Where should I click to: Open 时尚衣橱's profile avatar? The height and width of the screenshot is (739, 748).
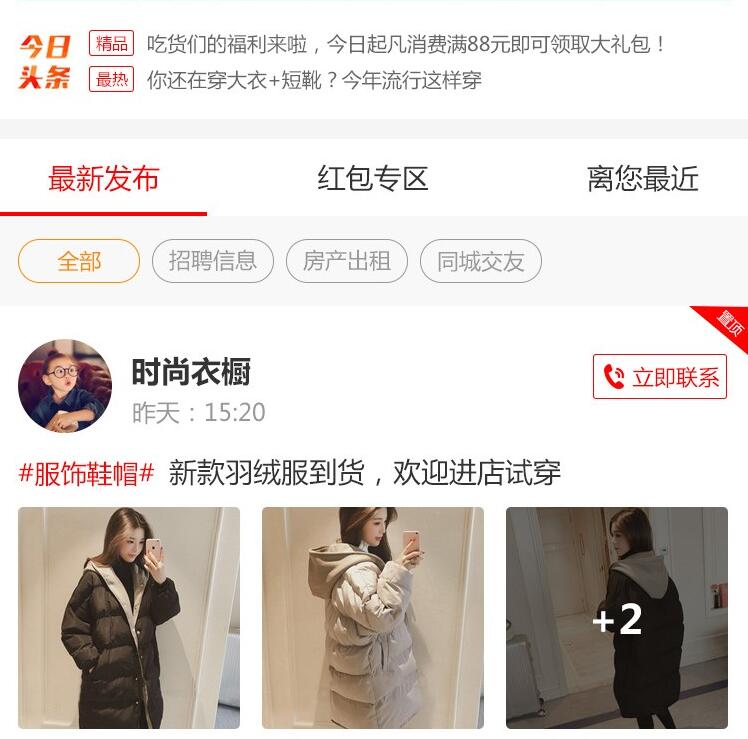point(65,385)
